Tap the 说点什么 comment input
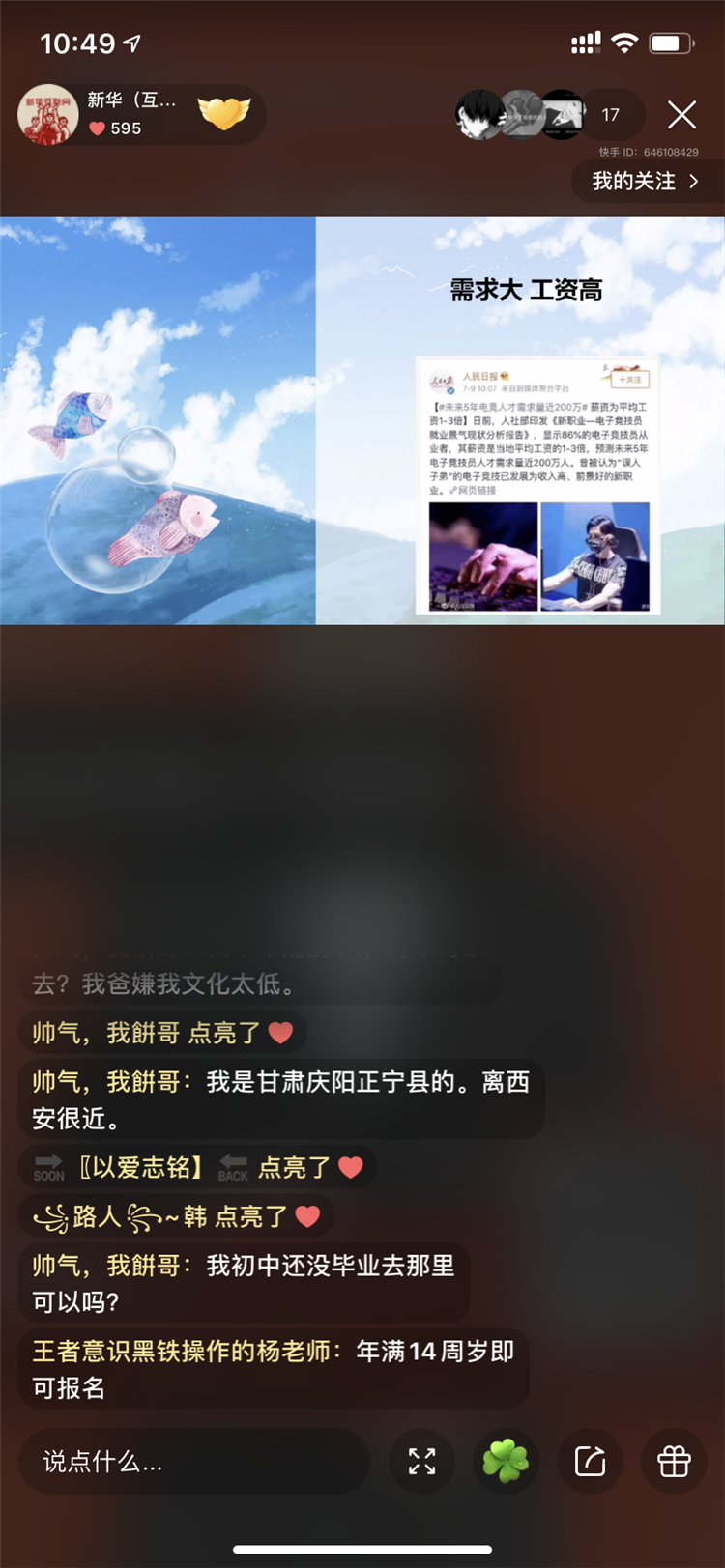This screenshot has width=725, height=1568. click(x=193, y=1462)
